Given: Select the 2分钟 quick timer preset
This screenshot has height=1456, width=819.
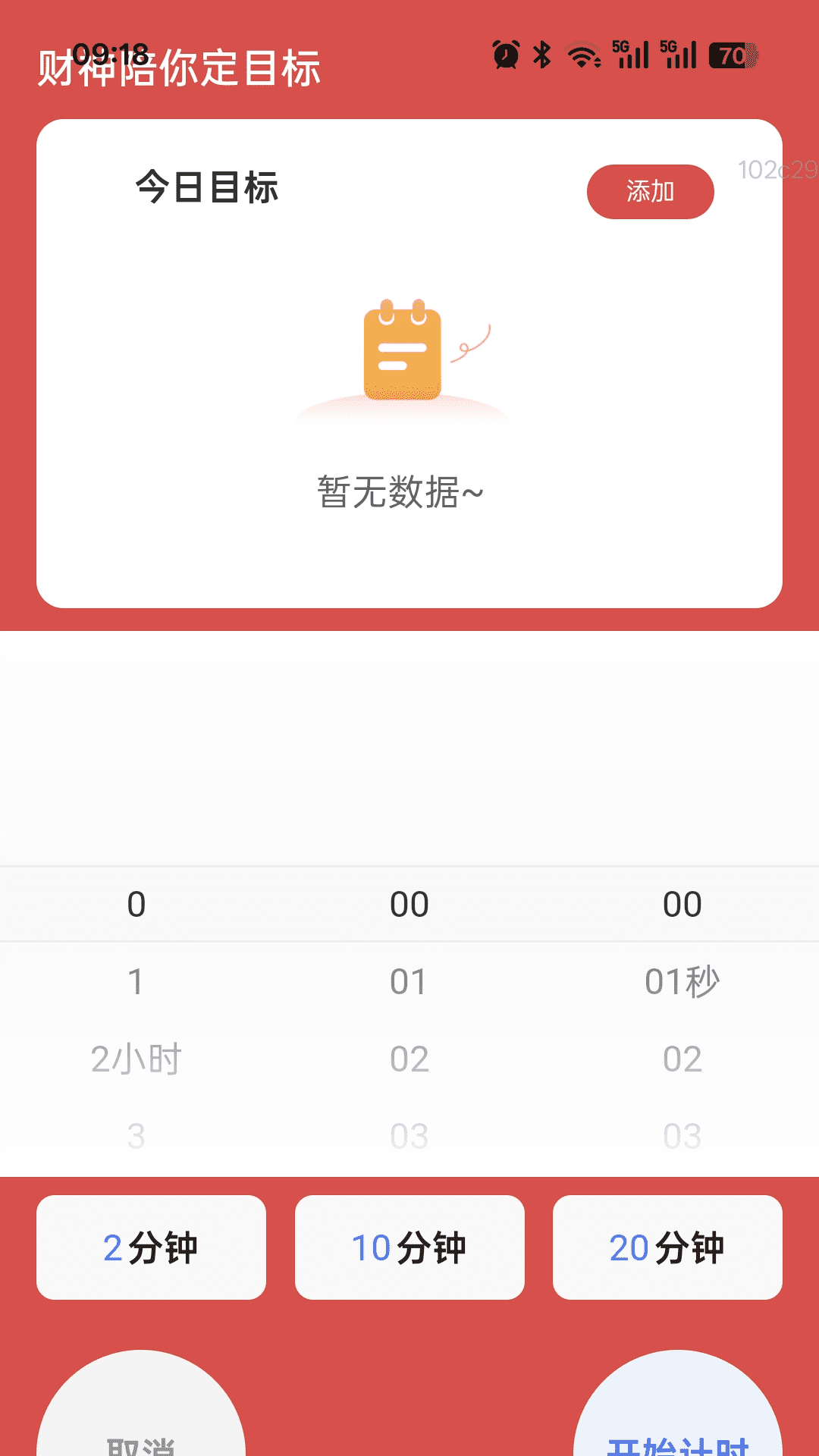Looking at the screenshot, I should point(151,1246).
